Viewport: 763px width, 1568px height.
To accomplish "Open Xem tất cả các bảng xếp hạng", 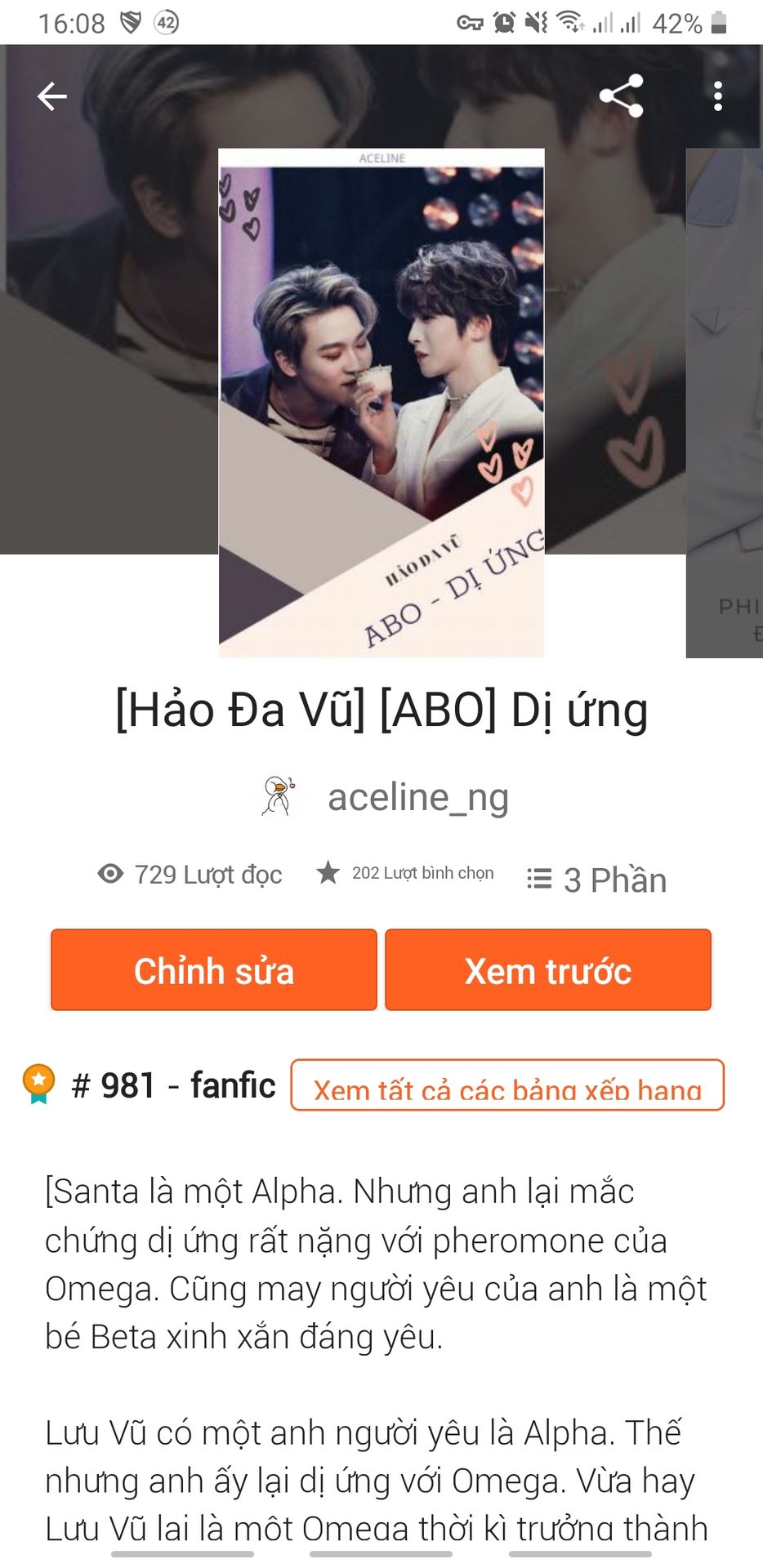I will point(506,1086).
